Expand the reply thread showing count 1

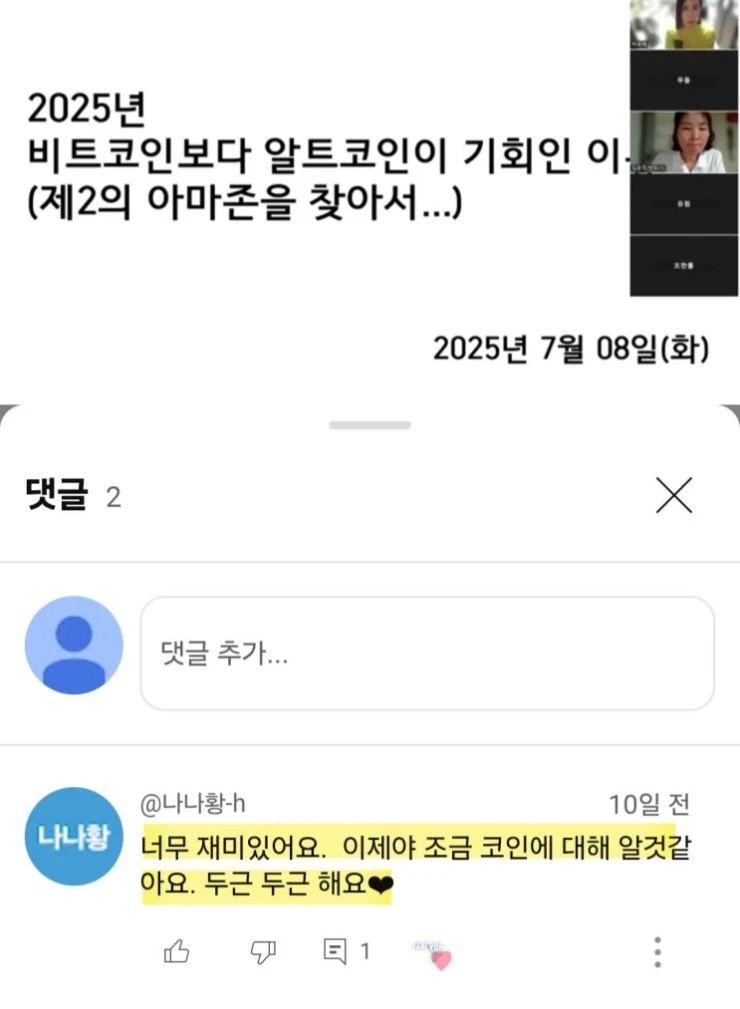pos(346,953)
